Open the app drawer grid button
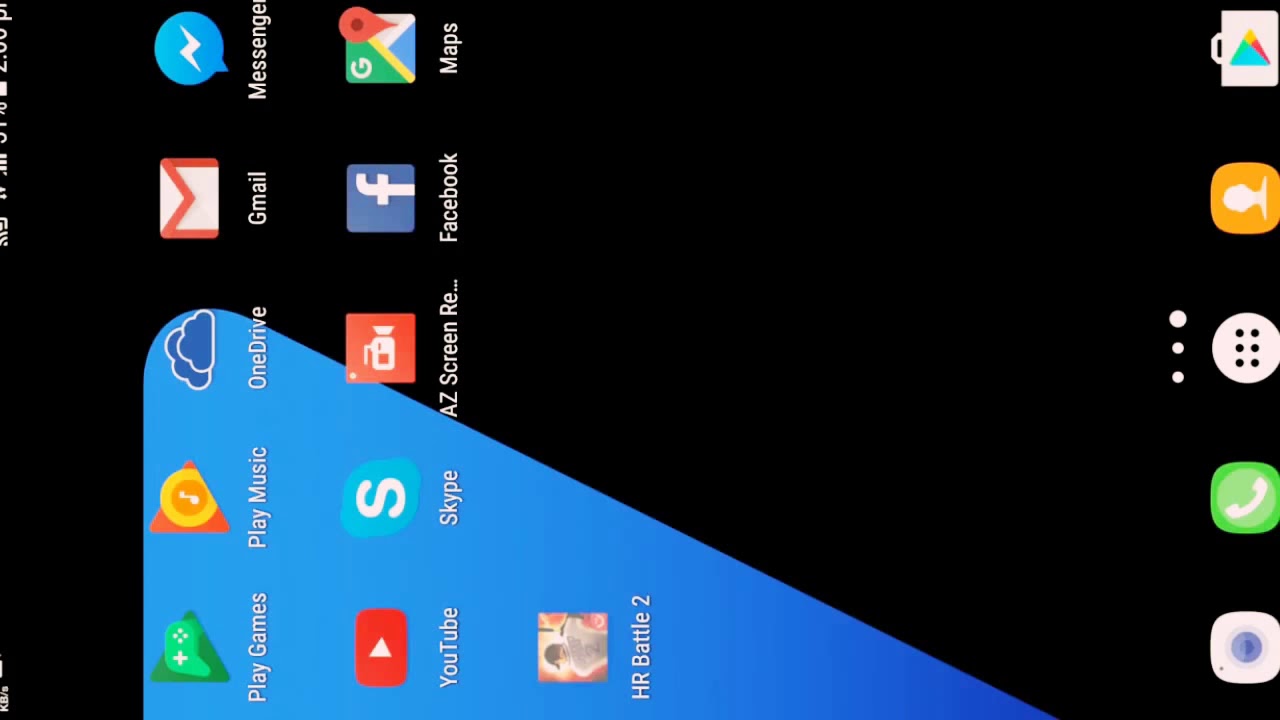Screen dimensions: 1280x720 click(x=1246, y=348)
